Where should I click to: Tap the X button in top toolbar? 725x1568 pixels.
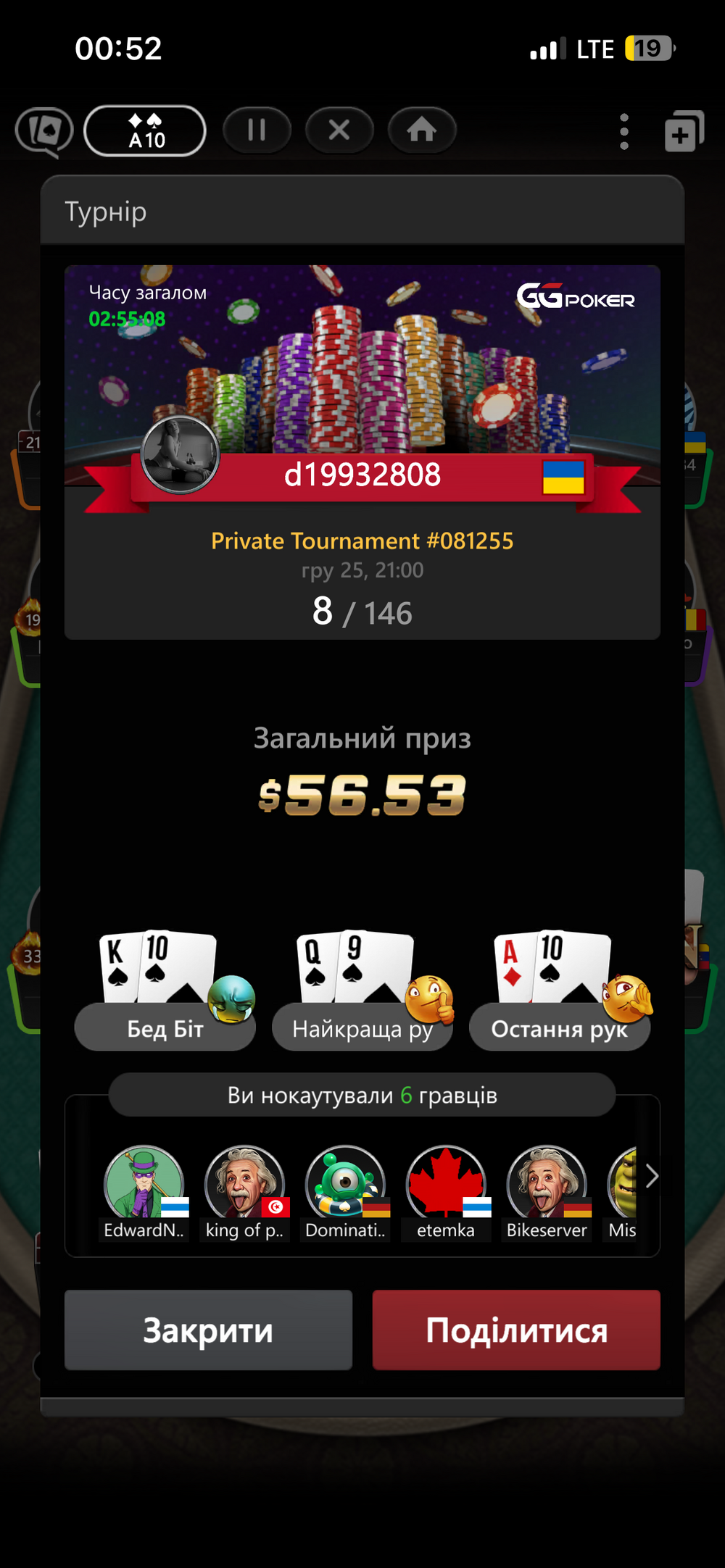[339, 130]
